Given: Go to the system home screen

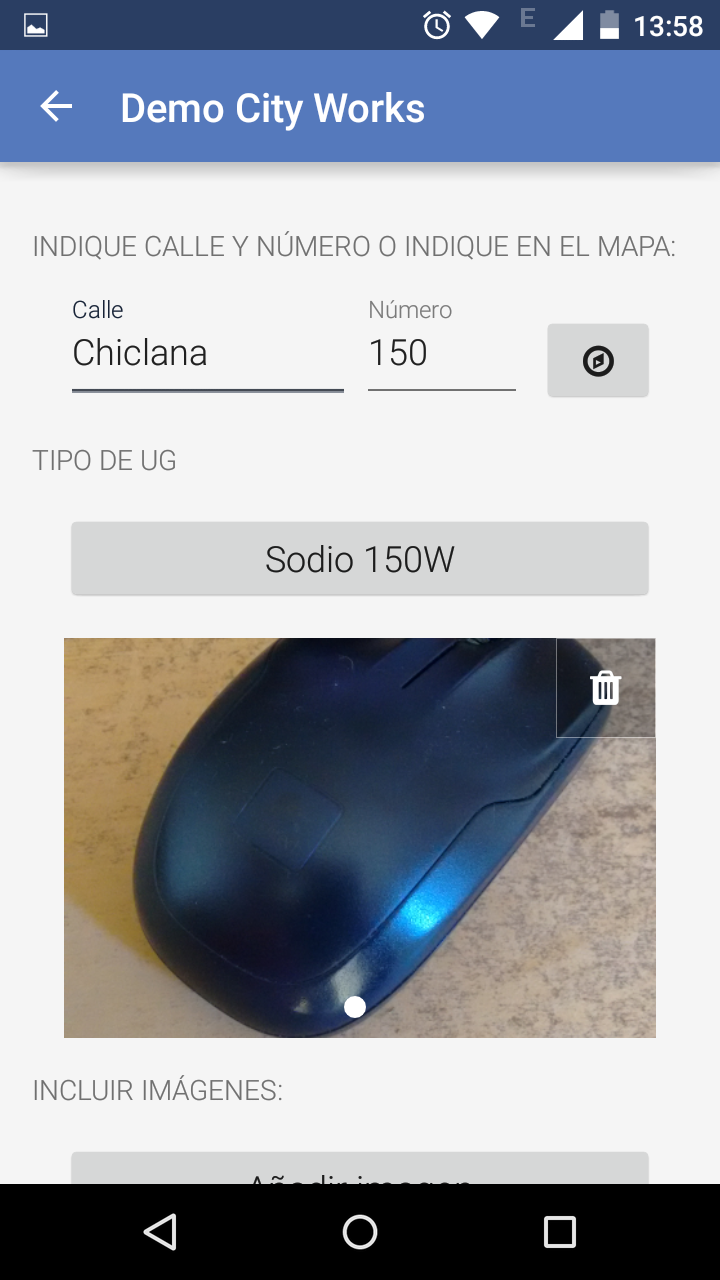Looking at the screenshot, I should (360, 1232).
